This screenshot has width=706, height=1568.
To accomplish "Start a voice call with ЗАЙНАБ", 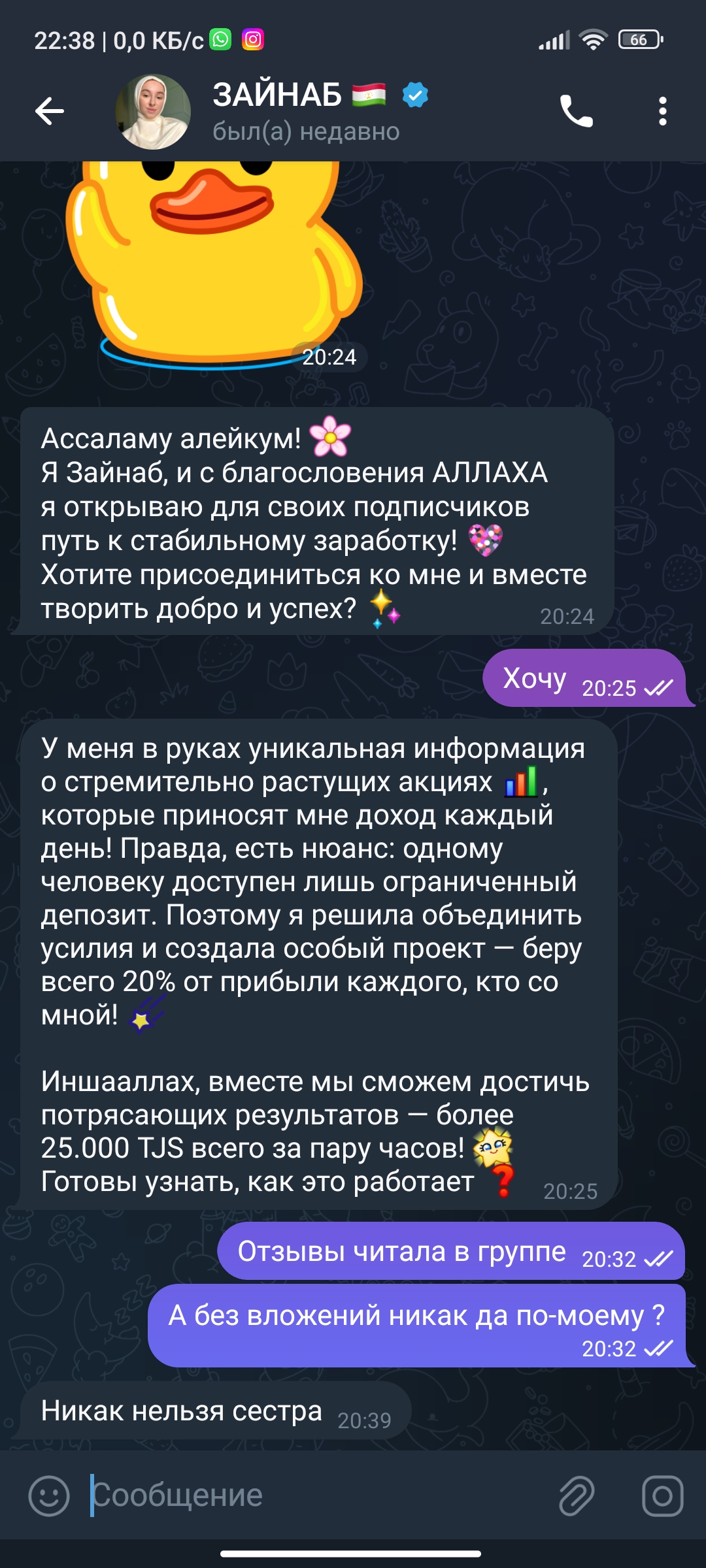I will click(x=576, y=111).
